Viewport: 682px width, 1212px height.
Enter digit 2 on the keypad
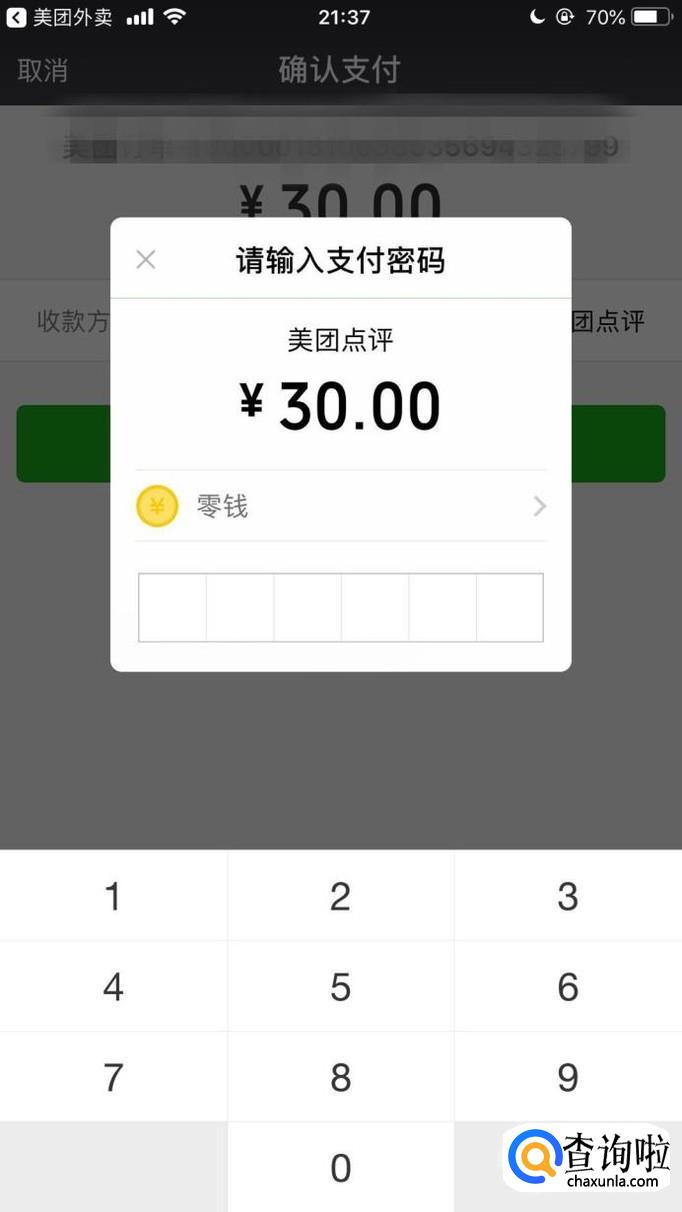click(340, 896)
